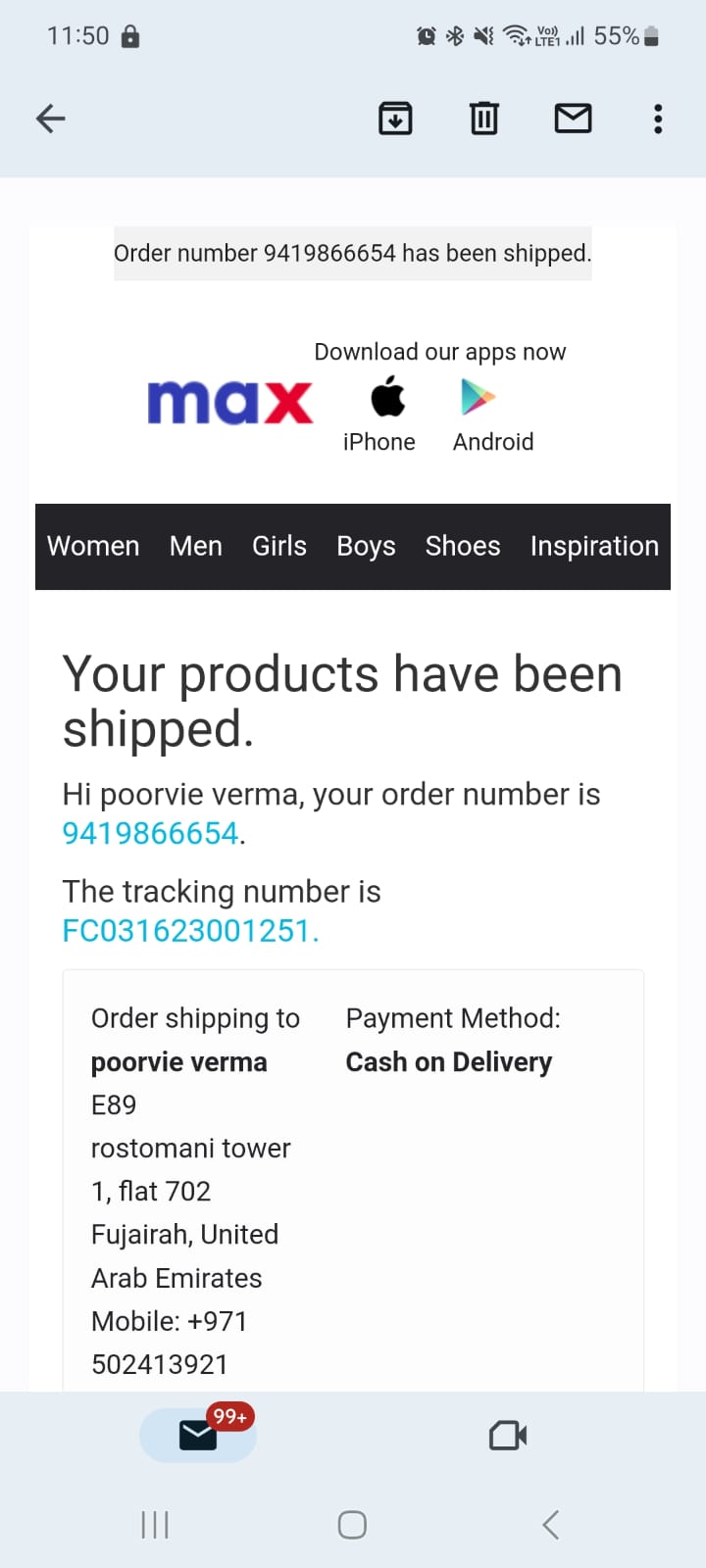Screen dimensions: 706x1568
Task: Go back to the inbox
Action: pyautogui.click(x=50, y=119)
